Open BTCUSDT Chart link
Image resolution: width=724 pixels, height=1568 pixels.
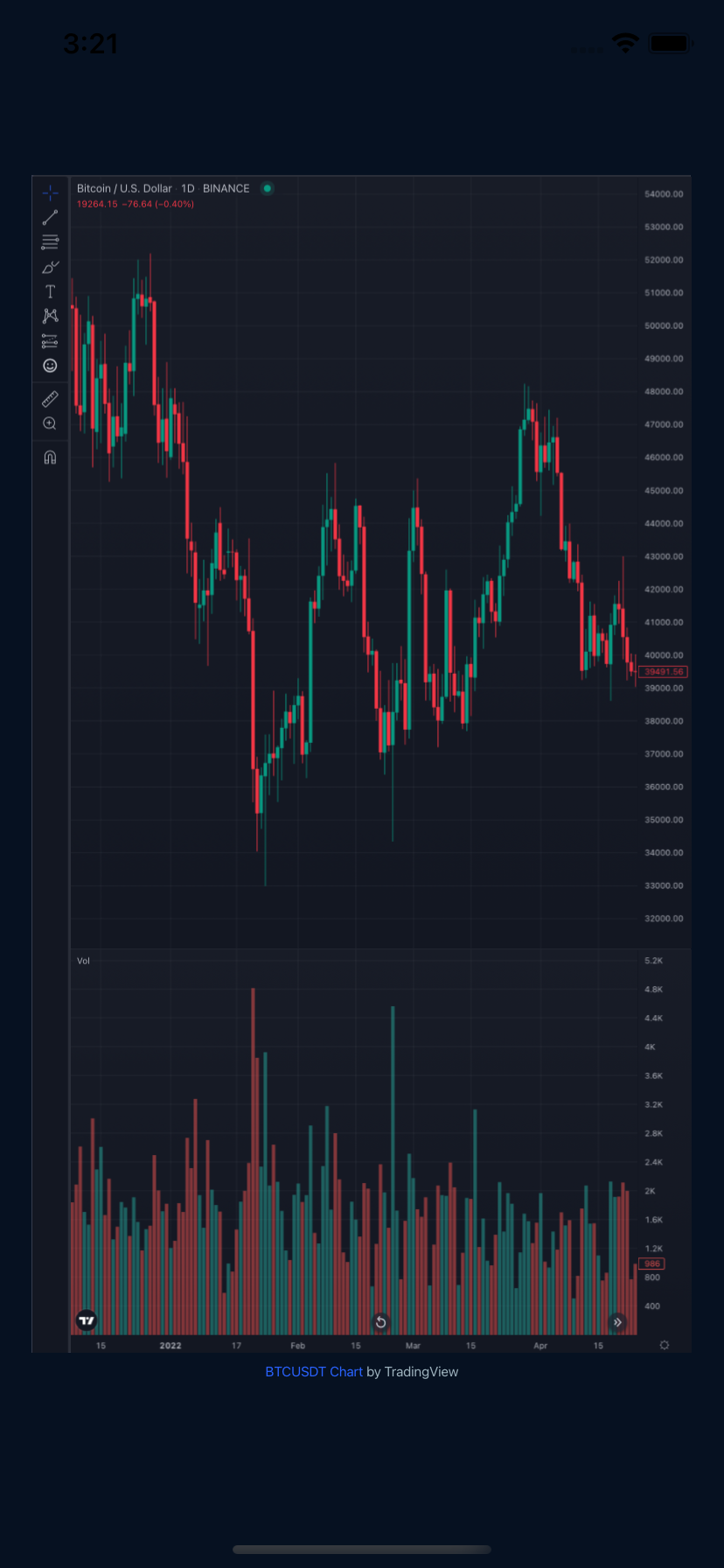point(314,1371)
